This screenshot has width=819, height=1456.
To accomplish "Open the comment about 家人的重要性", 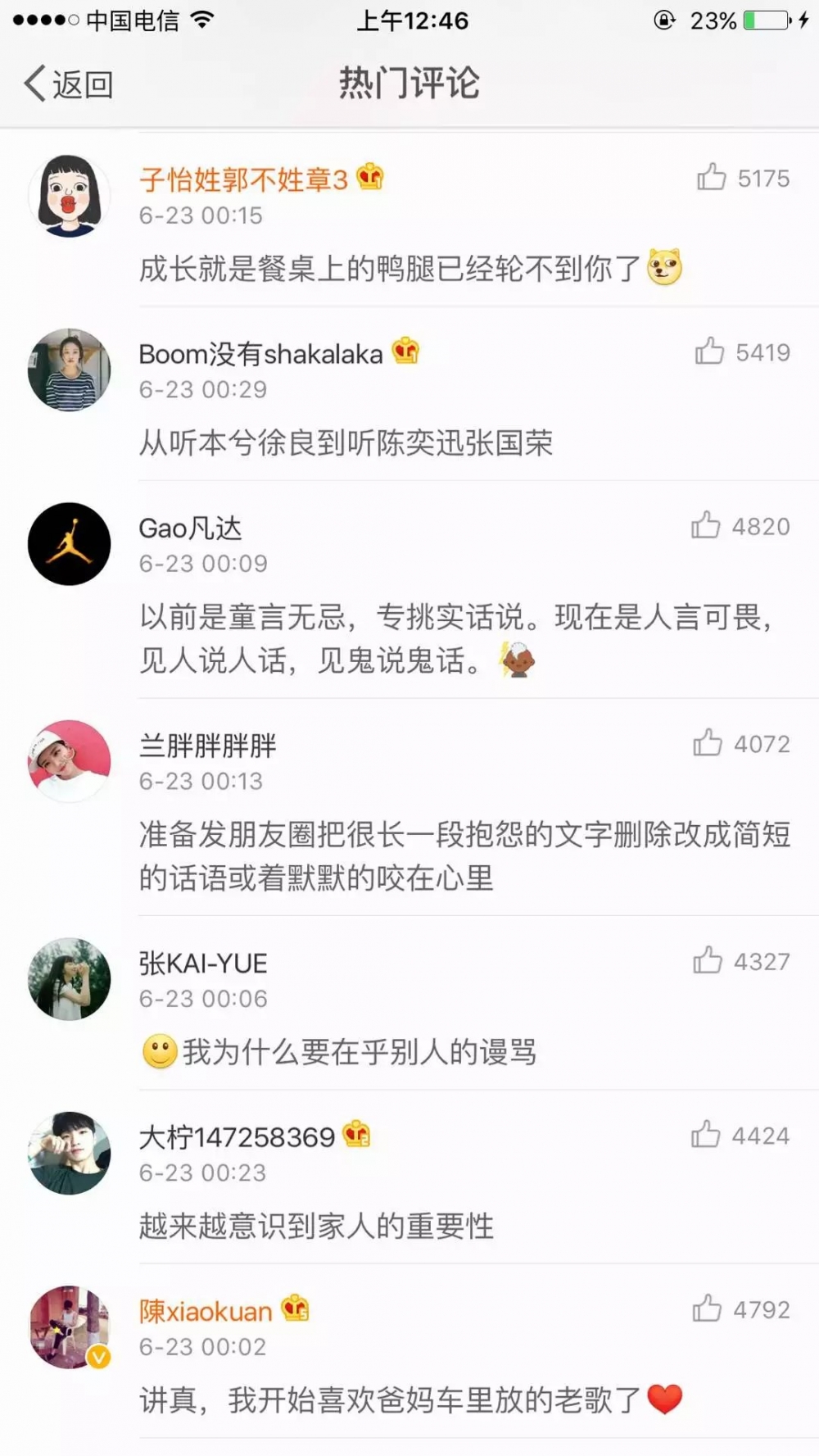I will pyautogui.click(x=316, y=1227).
